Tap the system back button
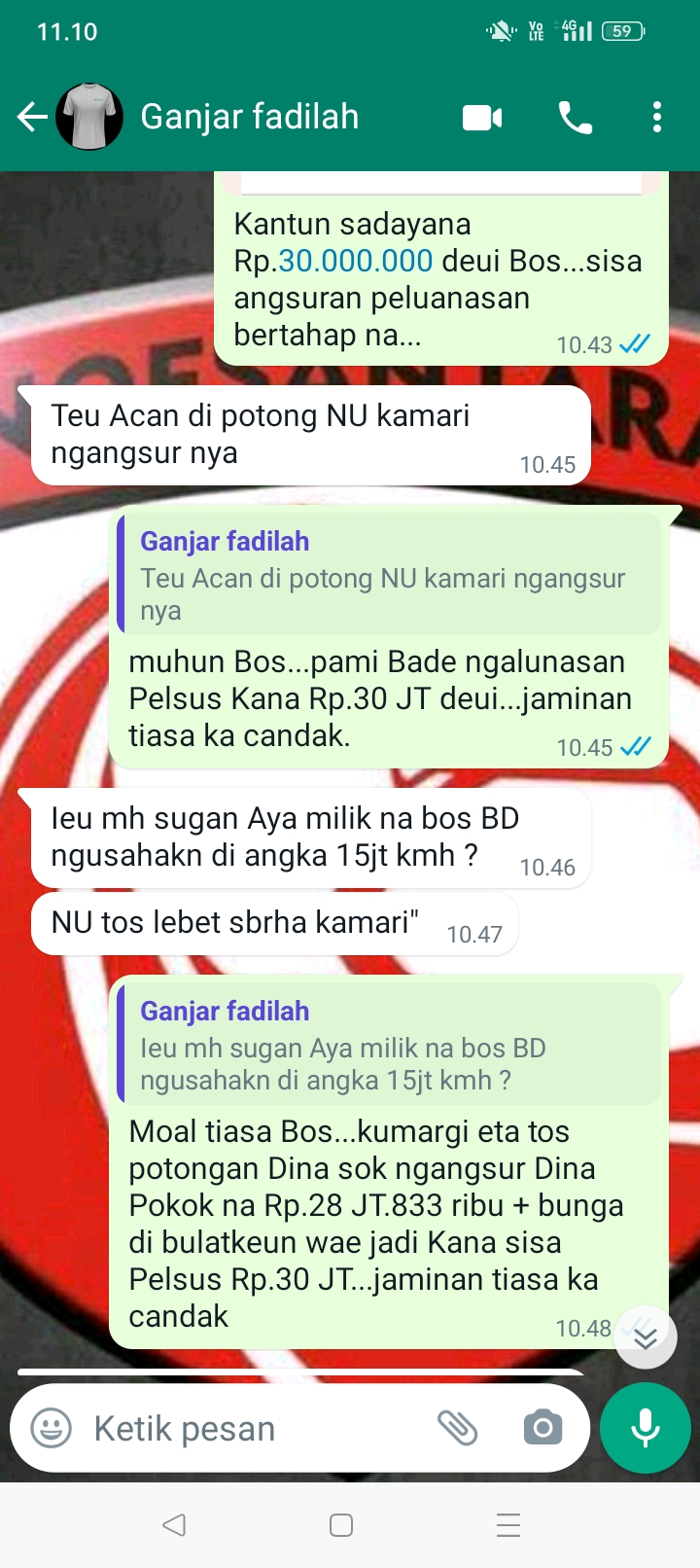 point(174,1524)
